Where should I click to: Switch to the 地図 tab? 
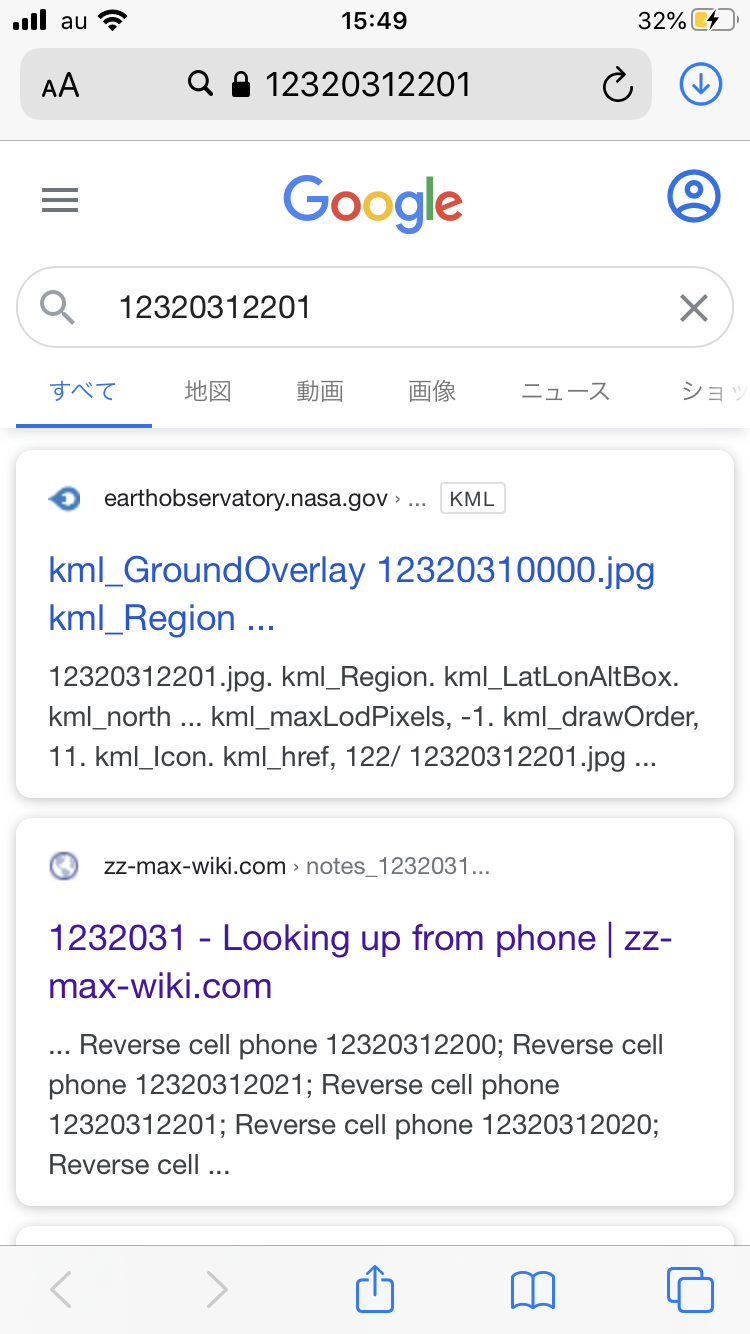(208, 391)
